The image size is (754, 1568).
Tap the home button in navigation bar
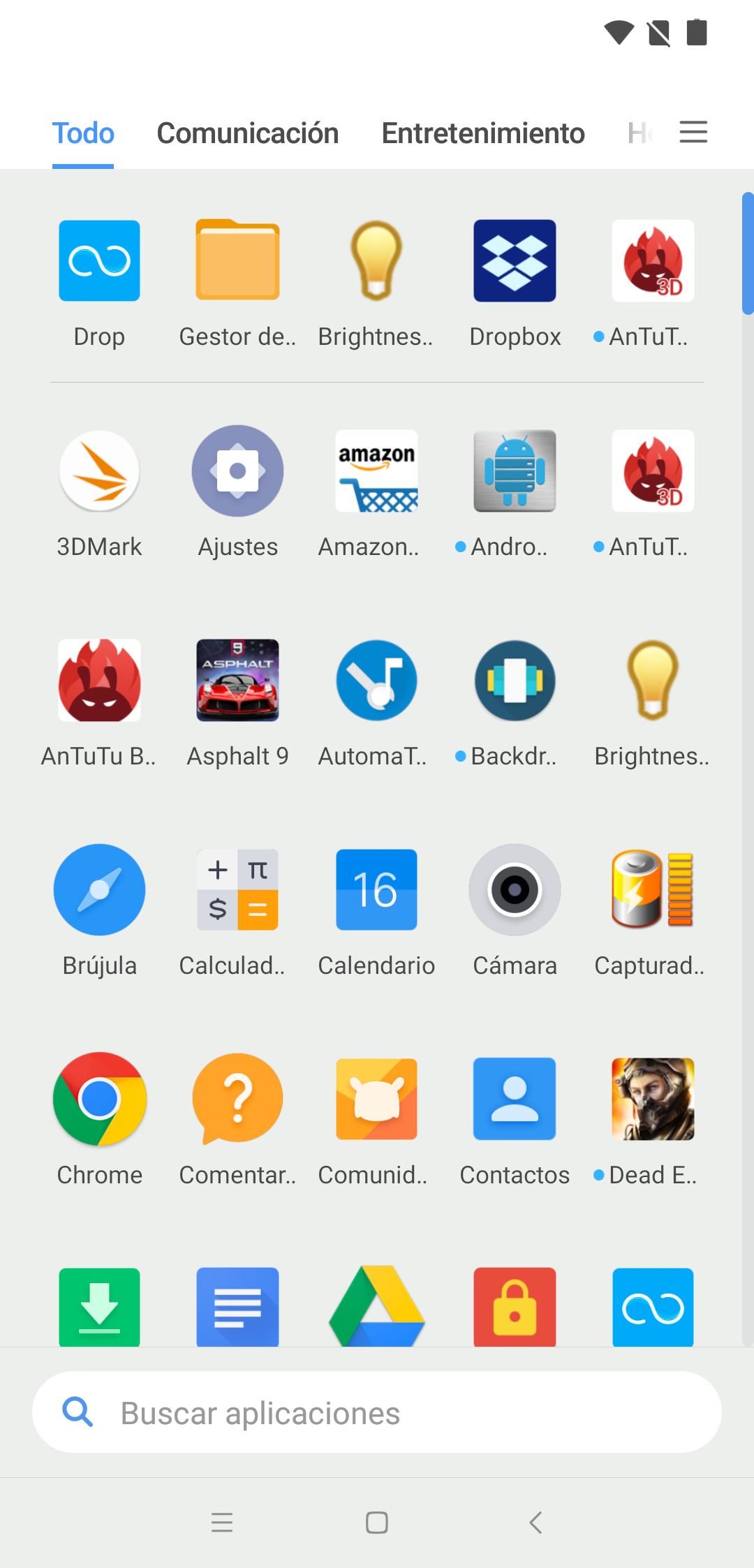pyautogui.click(x=377, y=1522)
